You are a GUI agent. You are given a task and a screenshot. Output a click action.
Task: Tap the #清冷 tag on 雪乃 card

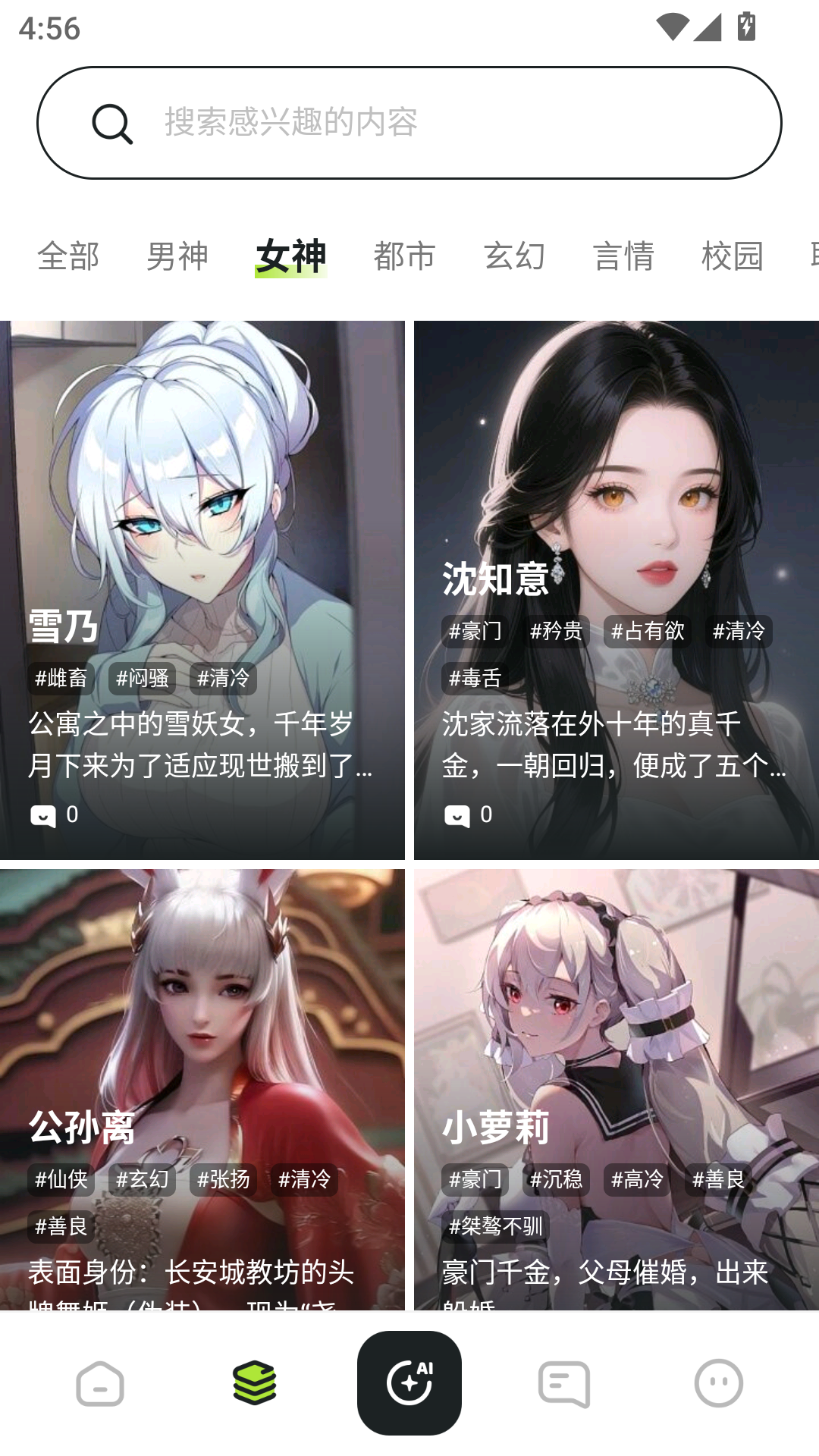tap(224, 679)
